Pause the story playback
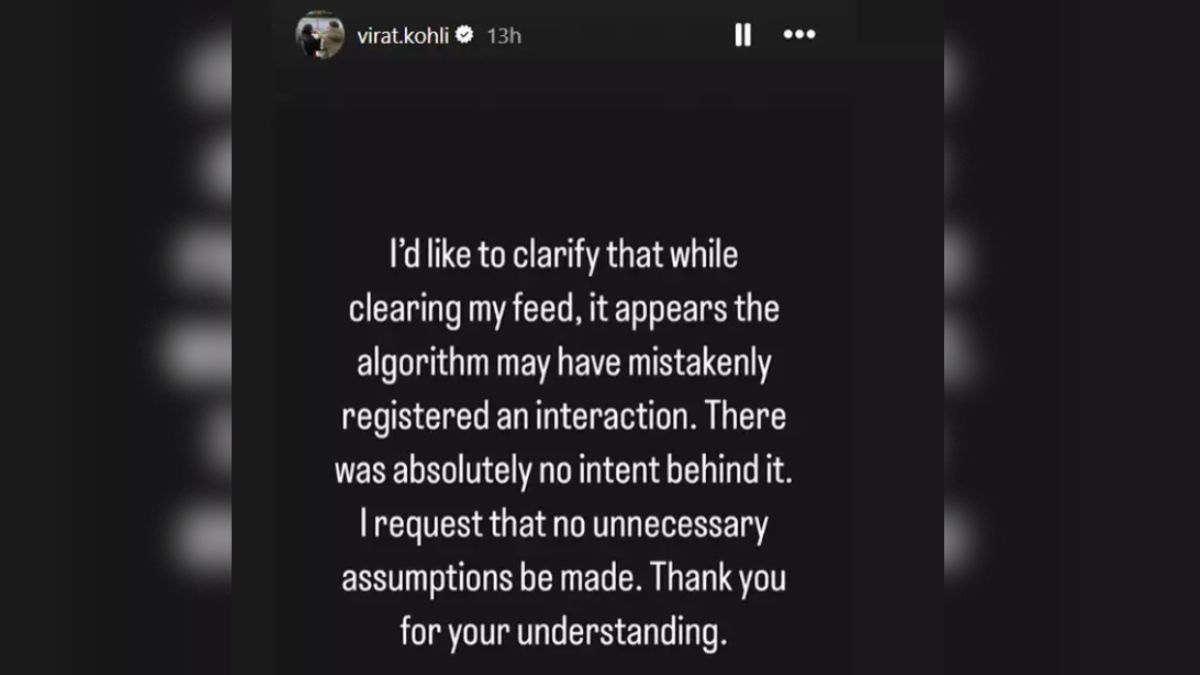 click(x=742, y=35)
